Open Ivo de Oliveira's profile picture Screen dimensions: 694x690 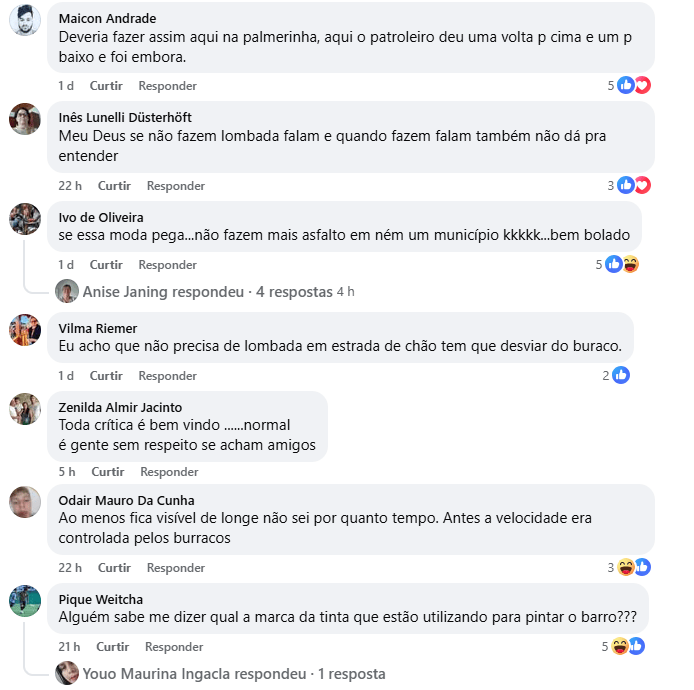click(x=25, y=219)
